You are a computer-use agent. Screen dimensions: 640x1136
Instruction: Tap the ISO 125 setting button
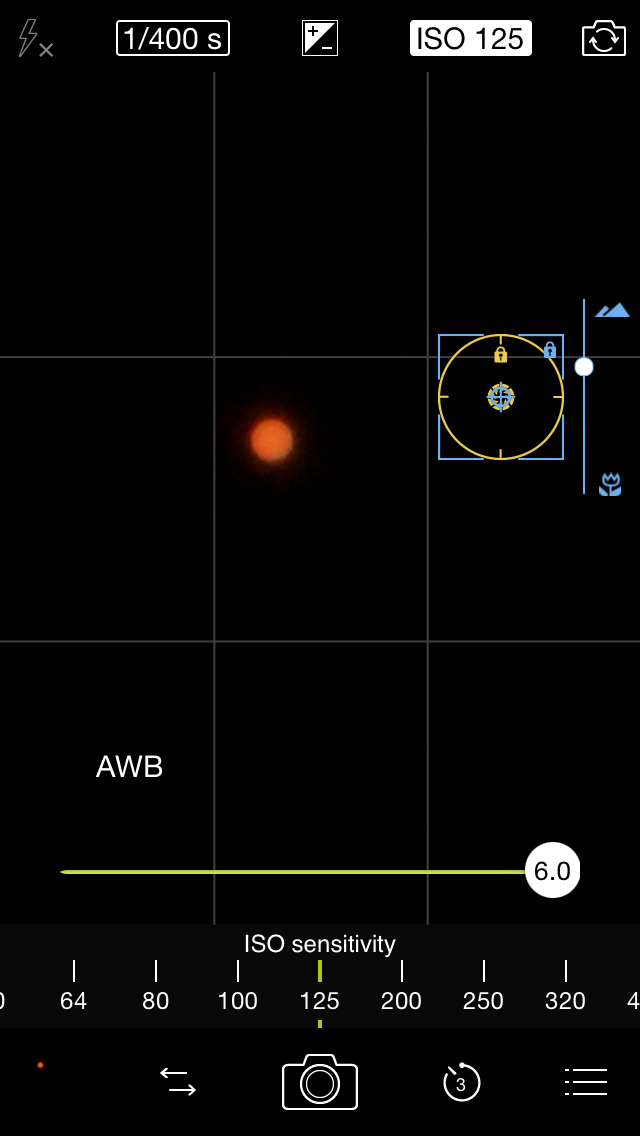point(470,39)
